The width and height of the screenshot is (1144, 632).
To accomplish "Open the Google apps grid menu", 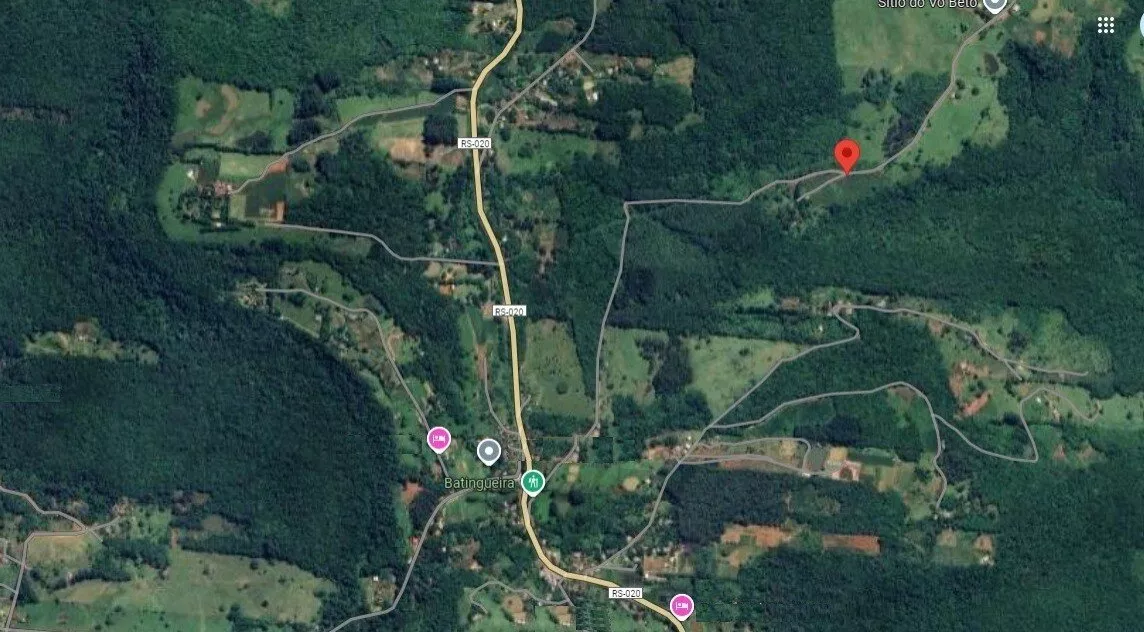I will [x=1105, y=25].
